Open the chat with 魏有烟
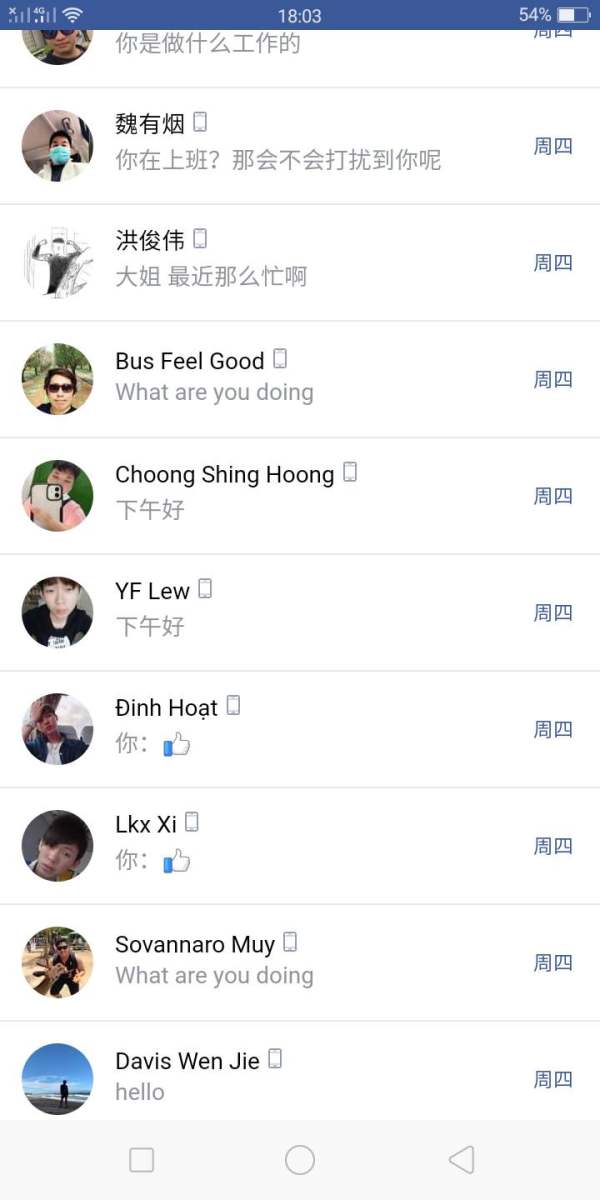 [x=300, y=146]
